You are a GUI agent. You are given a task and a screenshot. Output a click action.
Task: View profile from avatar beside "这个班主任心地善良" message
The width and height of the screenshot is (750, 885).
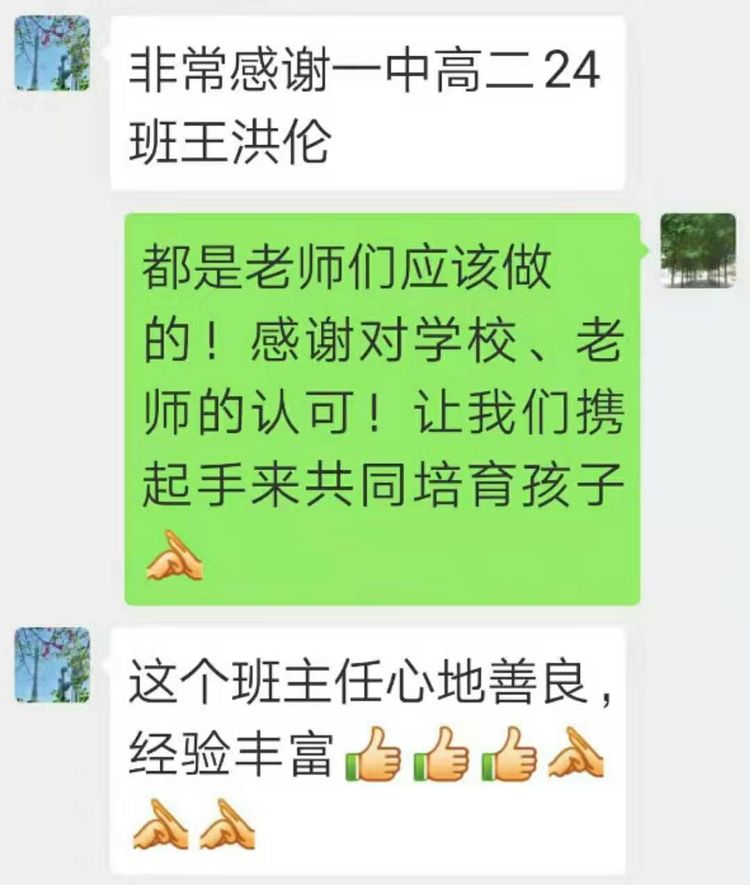(52, 665)
